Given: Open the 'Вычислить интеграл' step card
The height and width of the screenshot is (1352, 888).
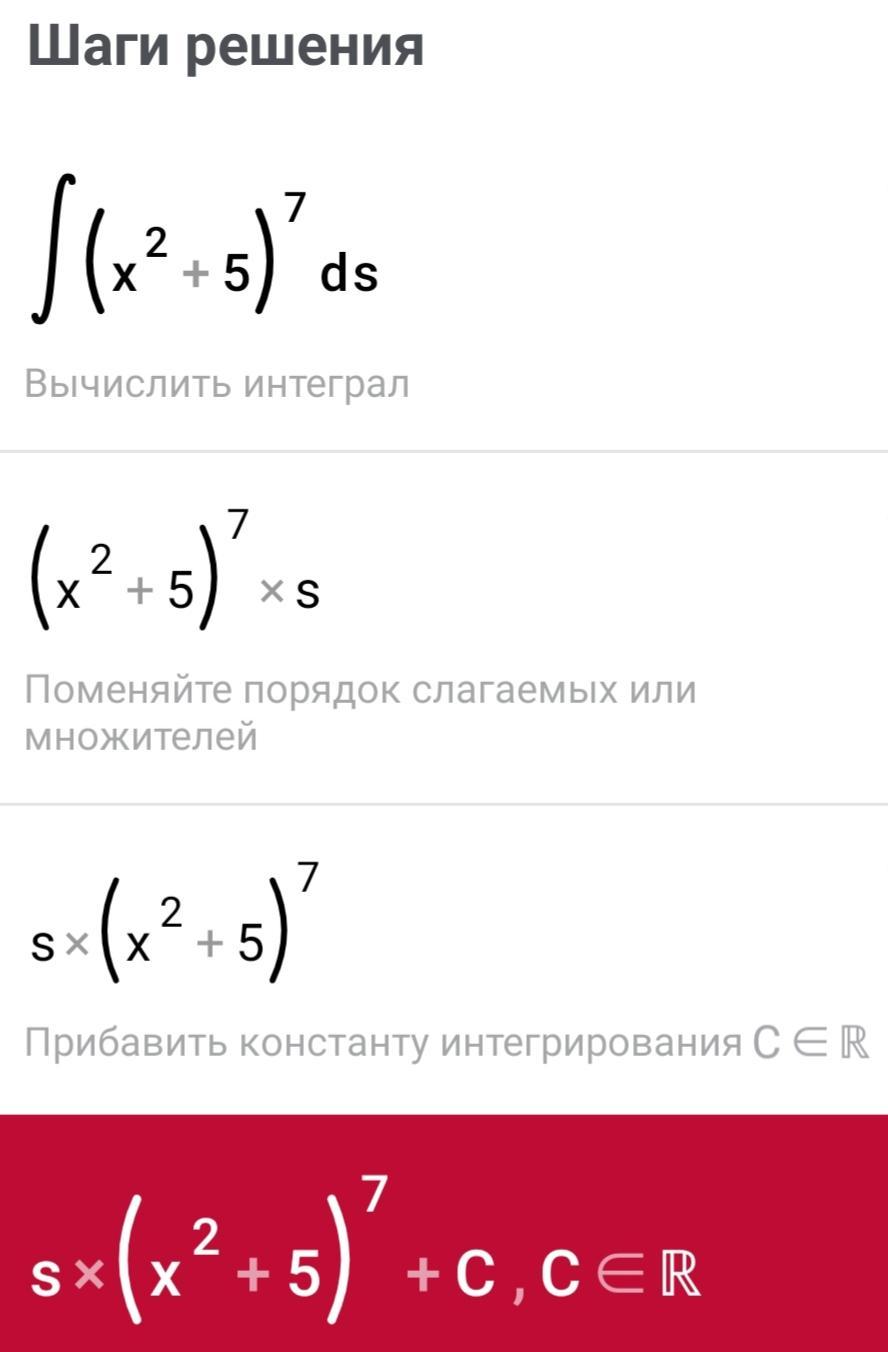Looking at the screenshot, I should (x=217, y=383).
